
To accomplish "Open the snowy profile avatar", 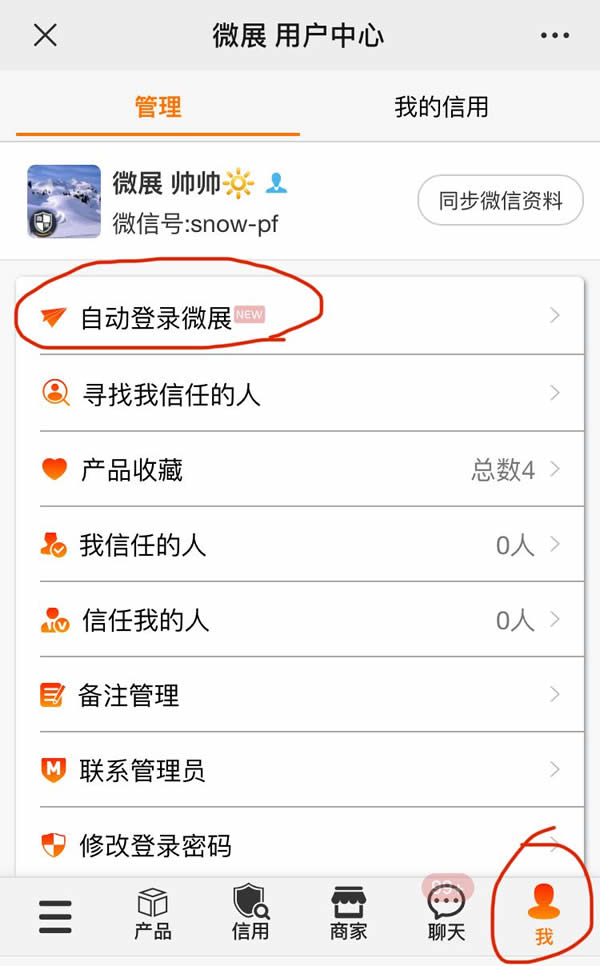I will pos(64,201).
